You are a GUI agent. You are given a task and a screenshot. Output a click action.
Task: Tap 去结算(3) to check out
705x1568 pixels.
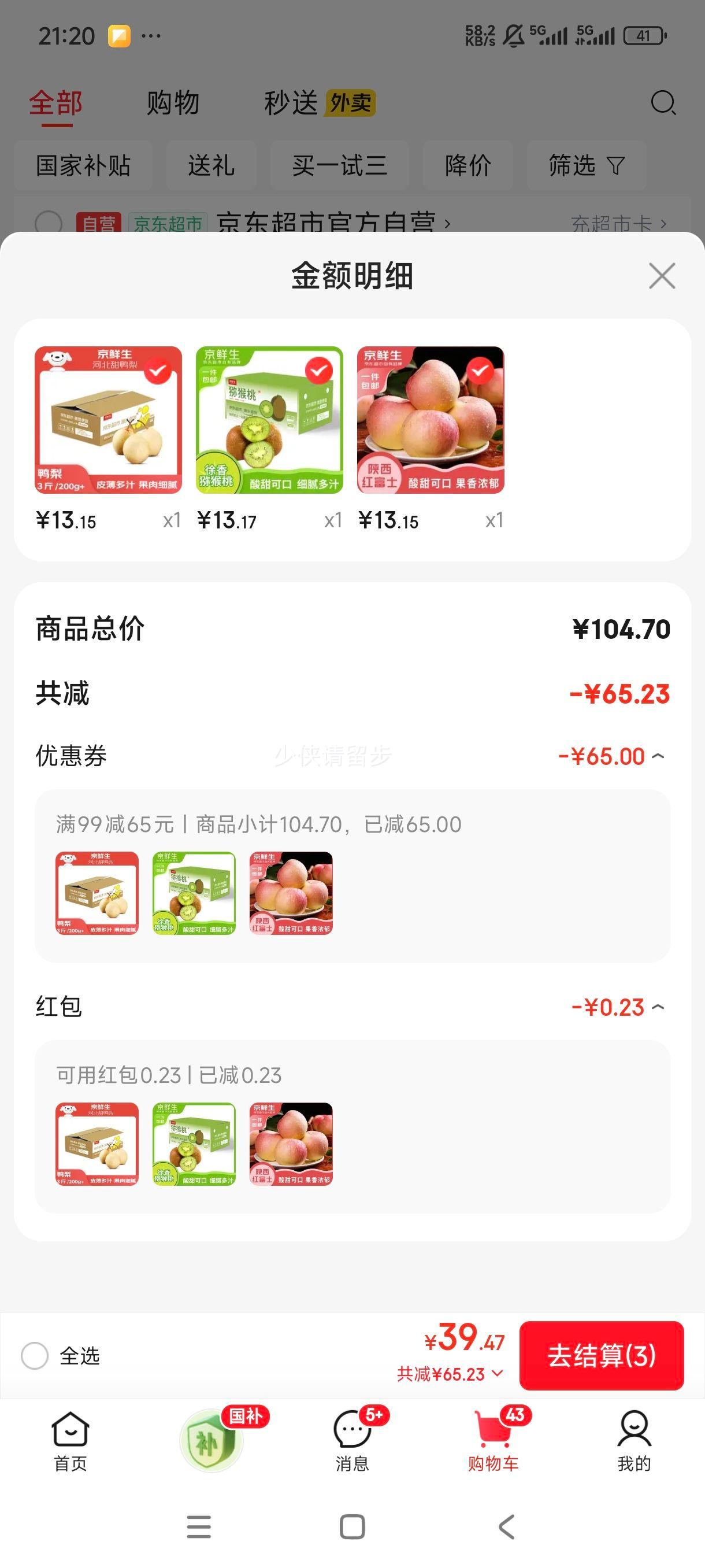click(601, 1356)
